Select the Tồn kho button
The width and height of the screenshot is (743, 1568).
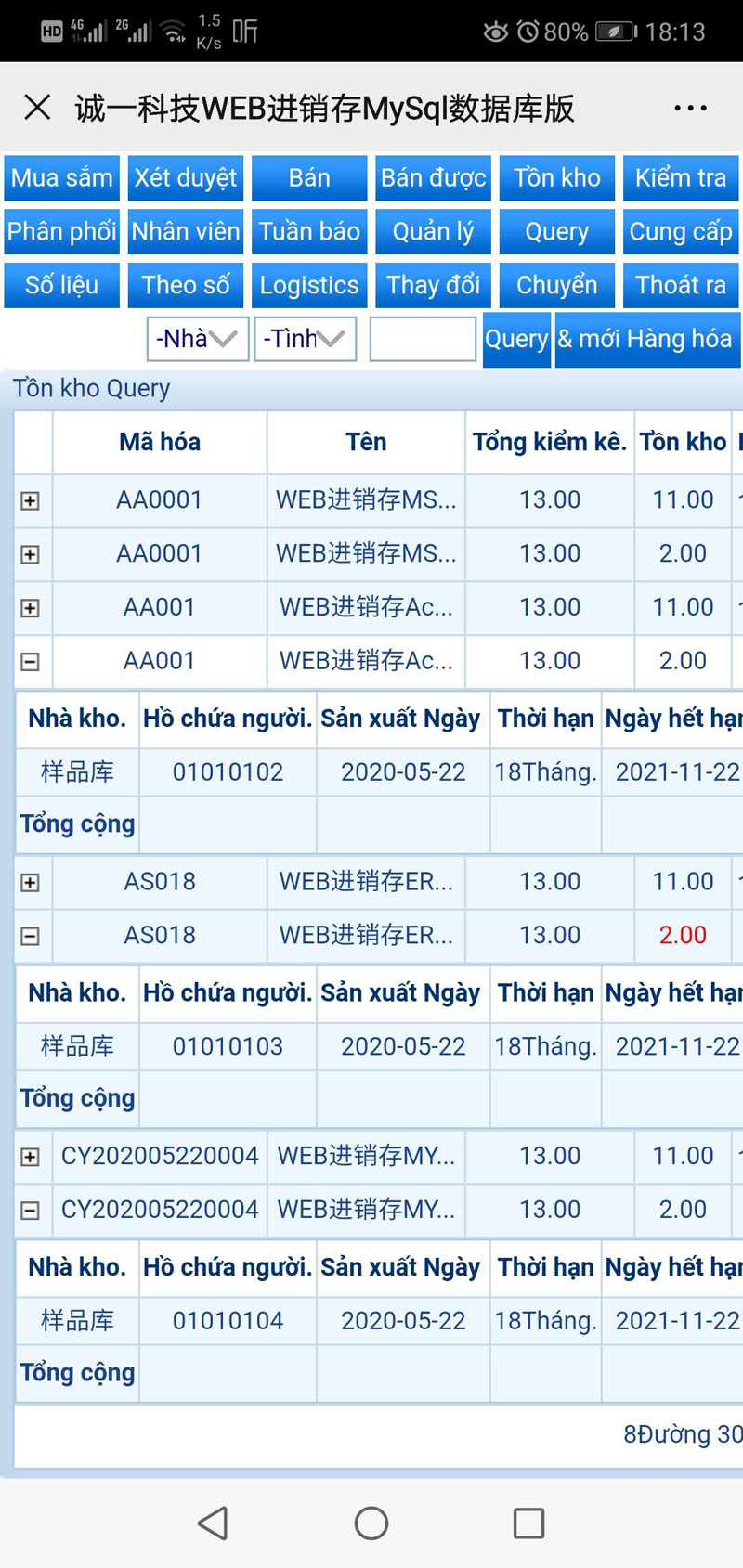point(557,178)
